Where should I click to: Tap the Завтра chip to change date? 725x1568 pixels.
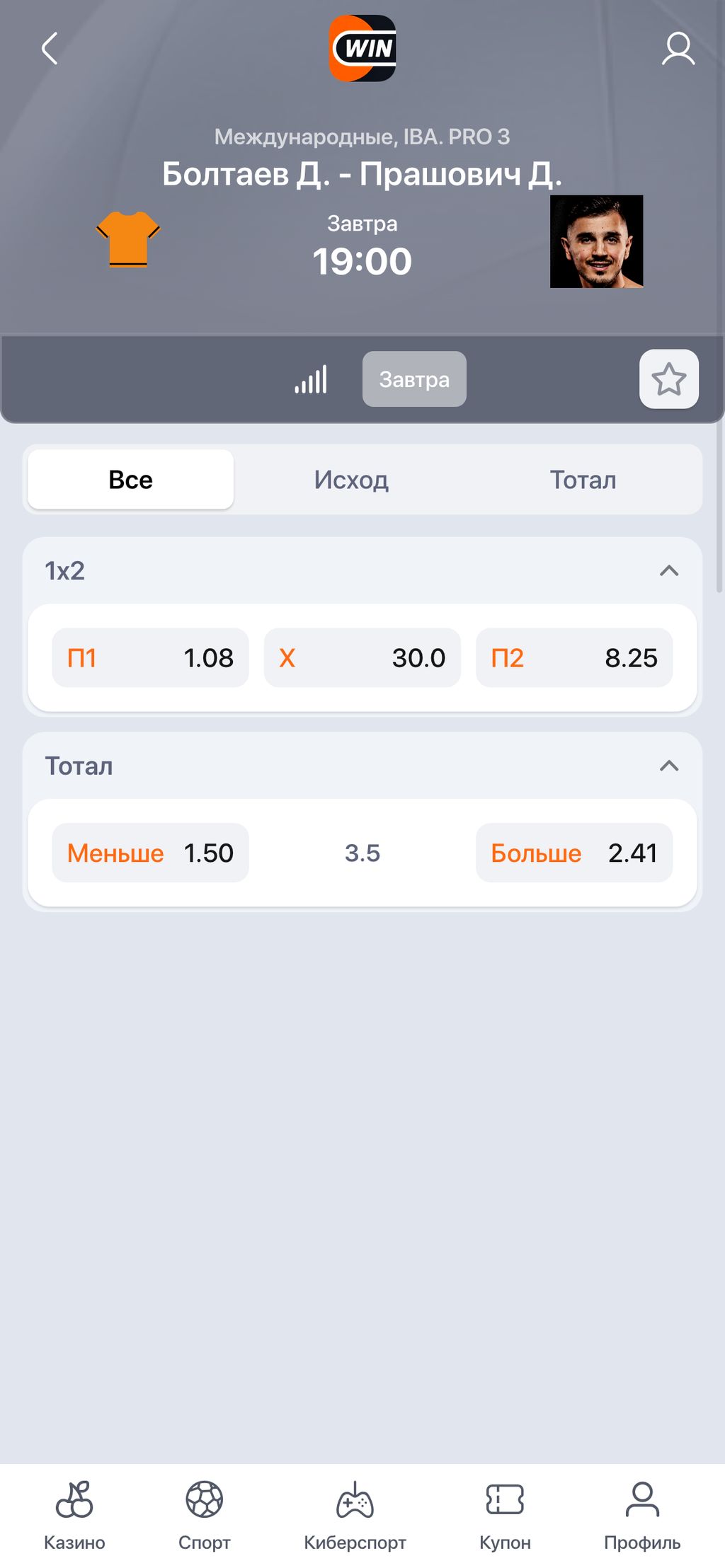413,379
